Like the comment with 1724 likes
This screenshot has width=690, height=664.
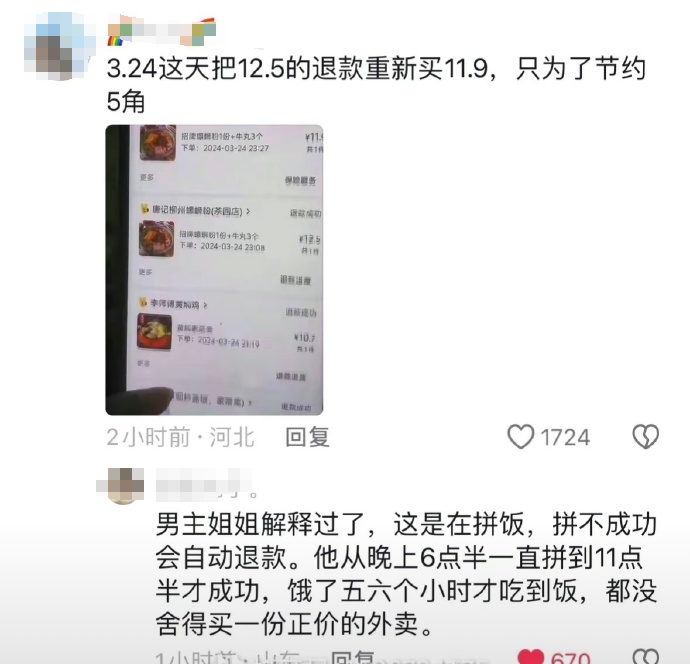(520, 437)
